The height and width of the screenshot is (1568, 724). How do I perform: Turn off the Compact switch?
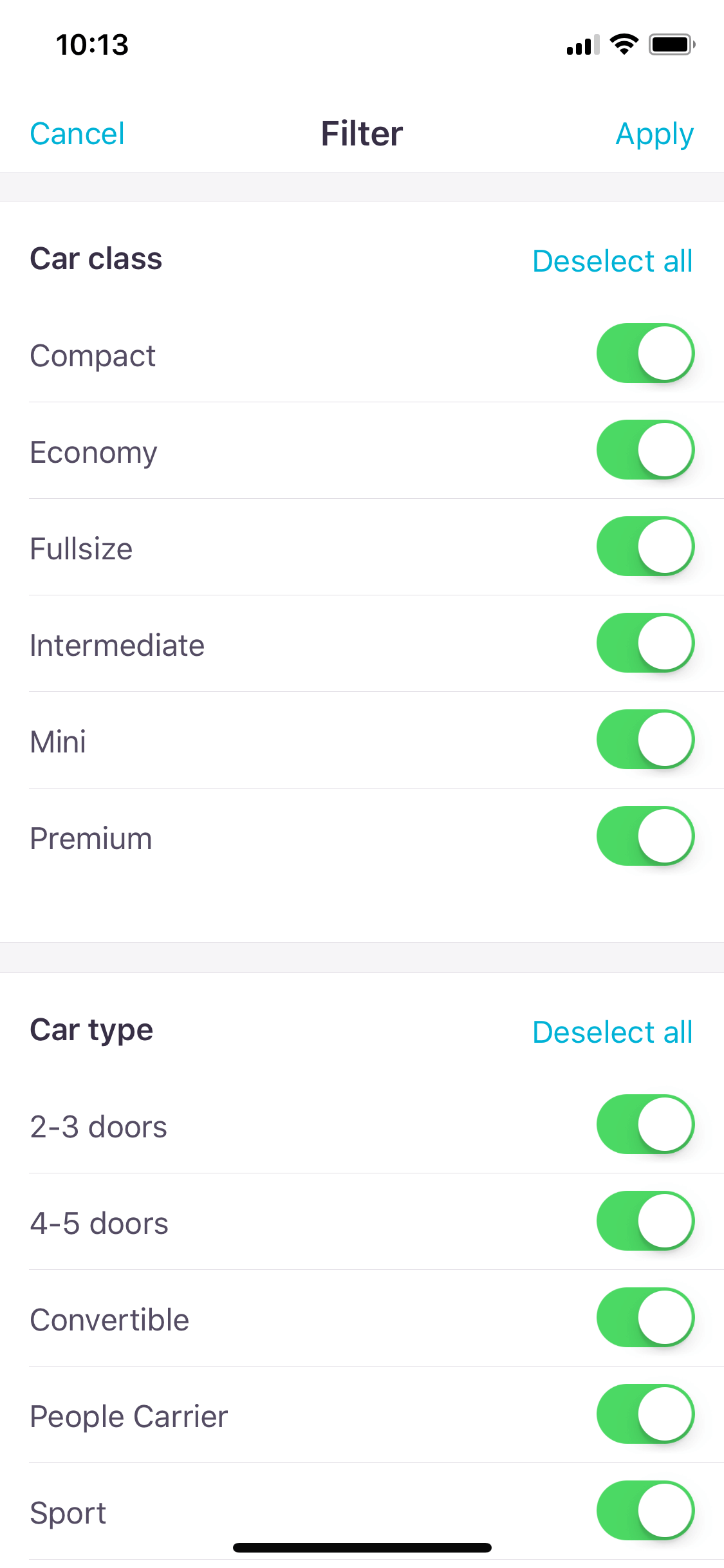point(645,353)
